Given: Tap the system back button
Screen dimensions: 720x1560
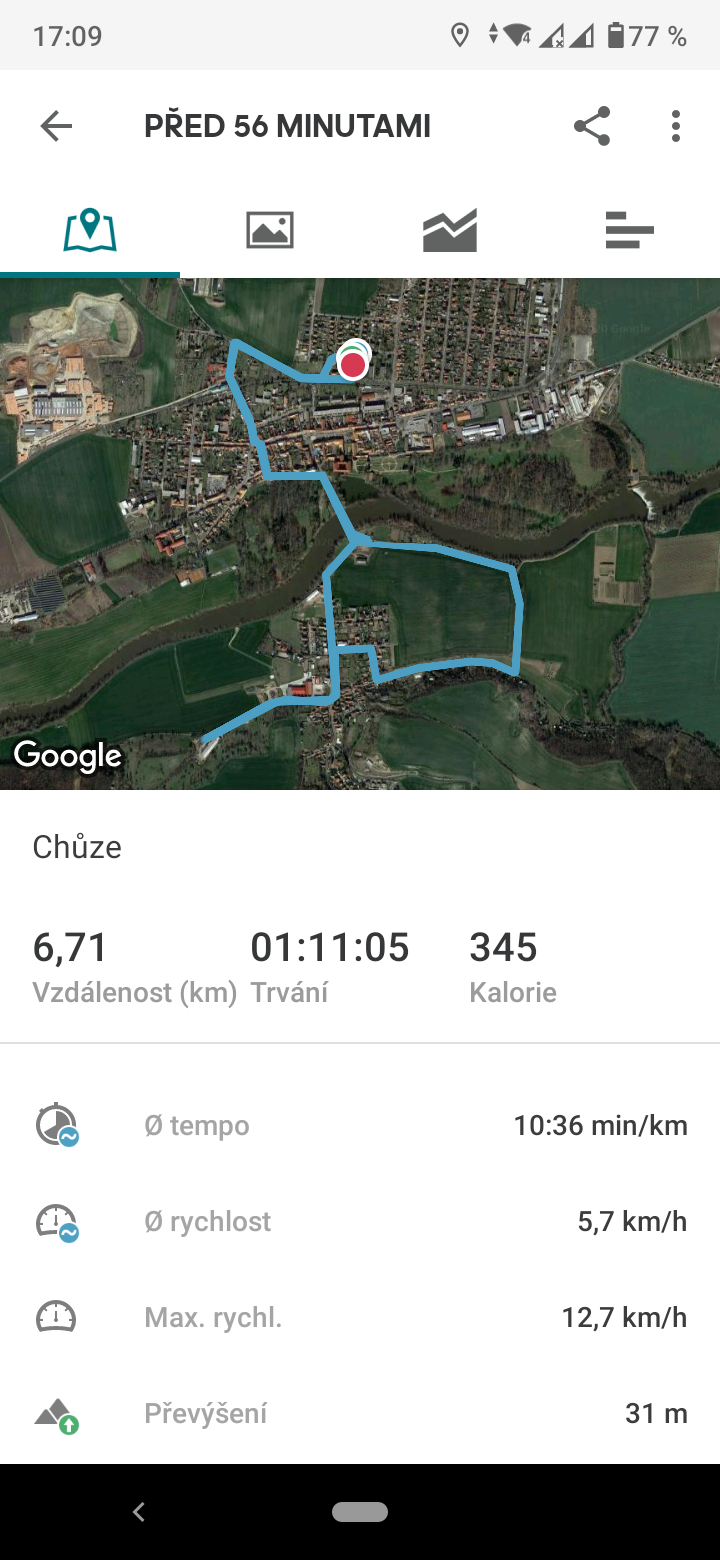Looking at the screenshot, I should coord(139,1512).
